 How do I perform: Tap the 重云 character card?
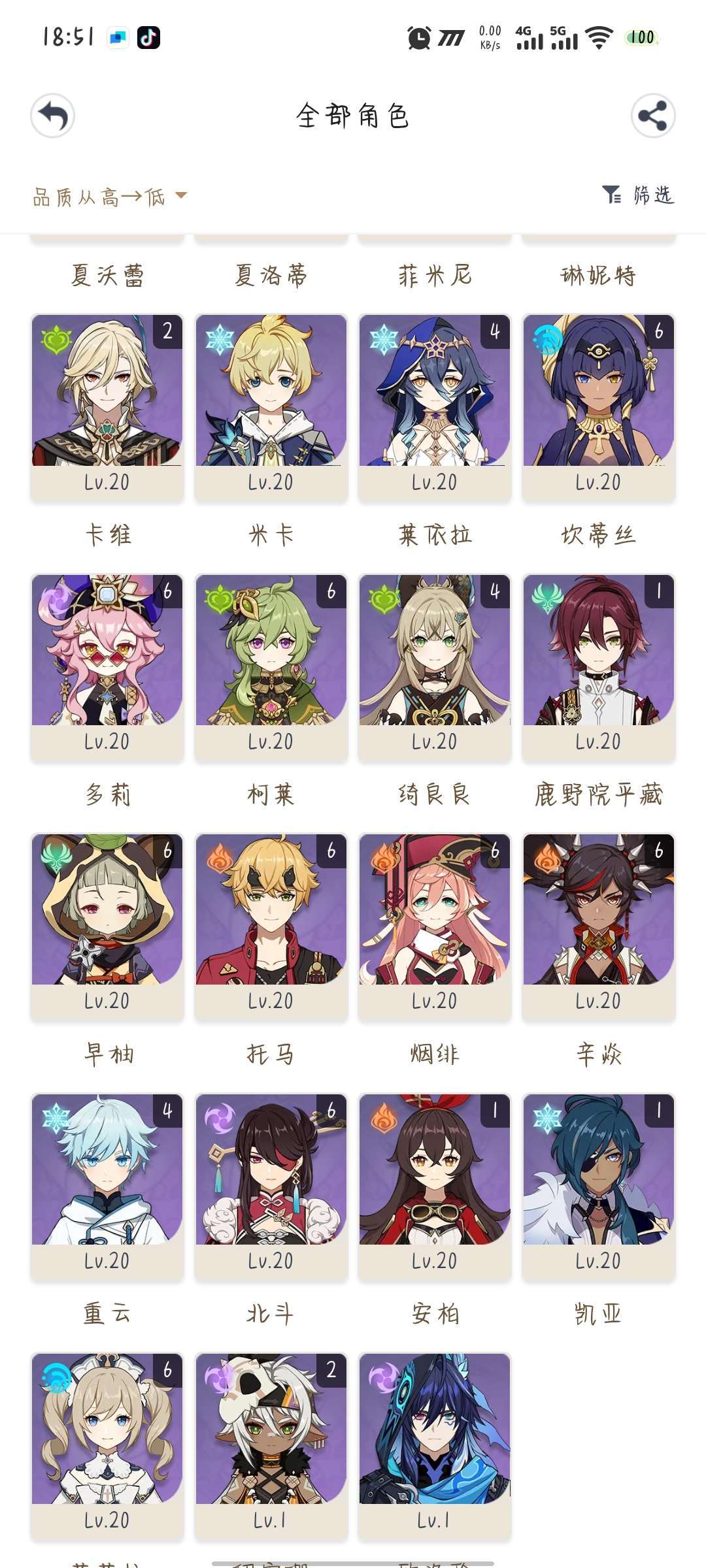coord(107,1186)
